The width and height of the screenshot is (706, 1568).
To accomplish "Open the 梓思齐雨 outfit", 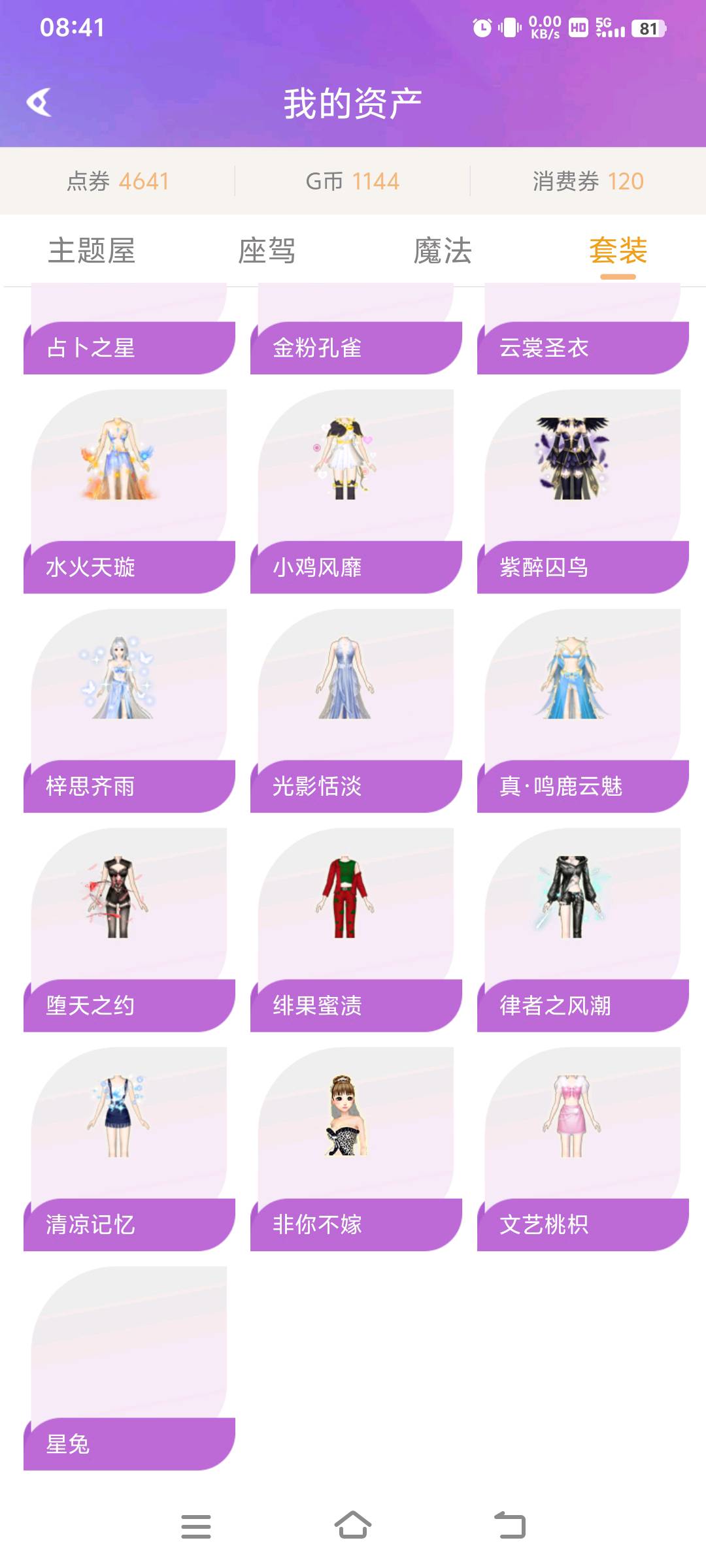I will click(129, 710).
